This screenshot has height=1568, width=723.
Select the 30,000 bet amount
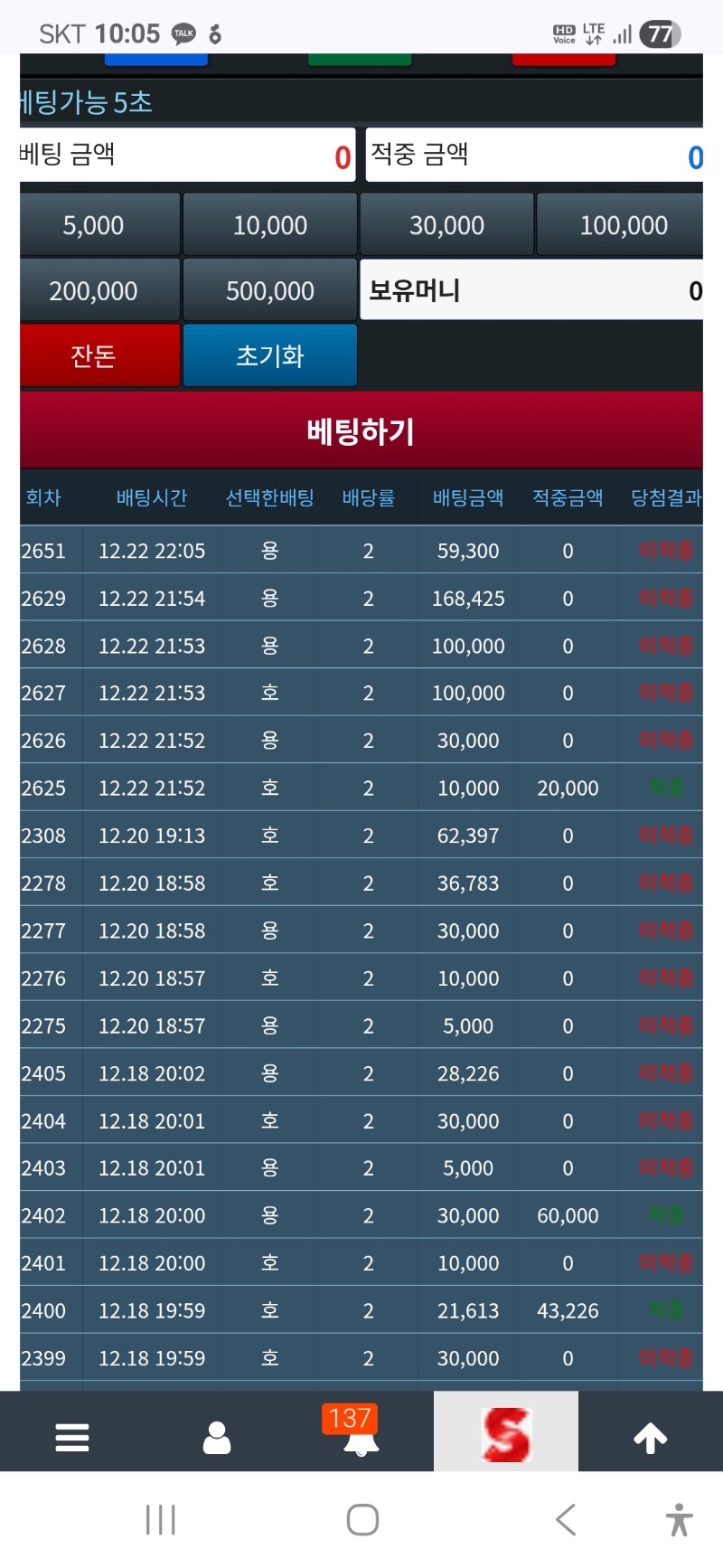coord(446,224)
